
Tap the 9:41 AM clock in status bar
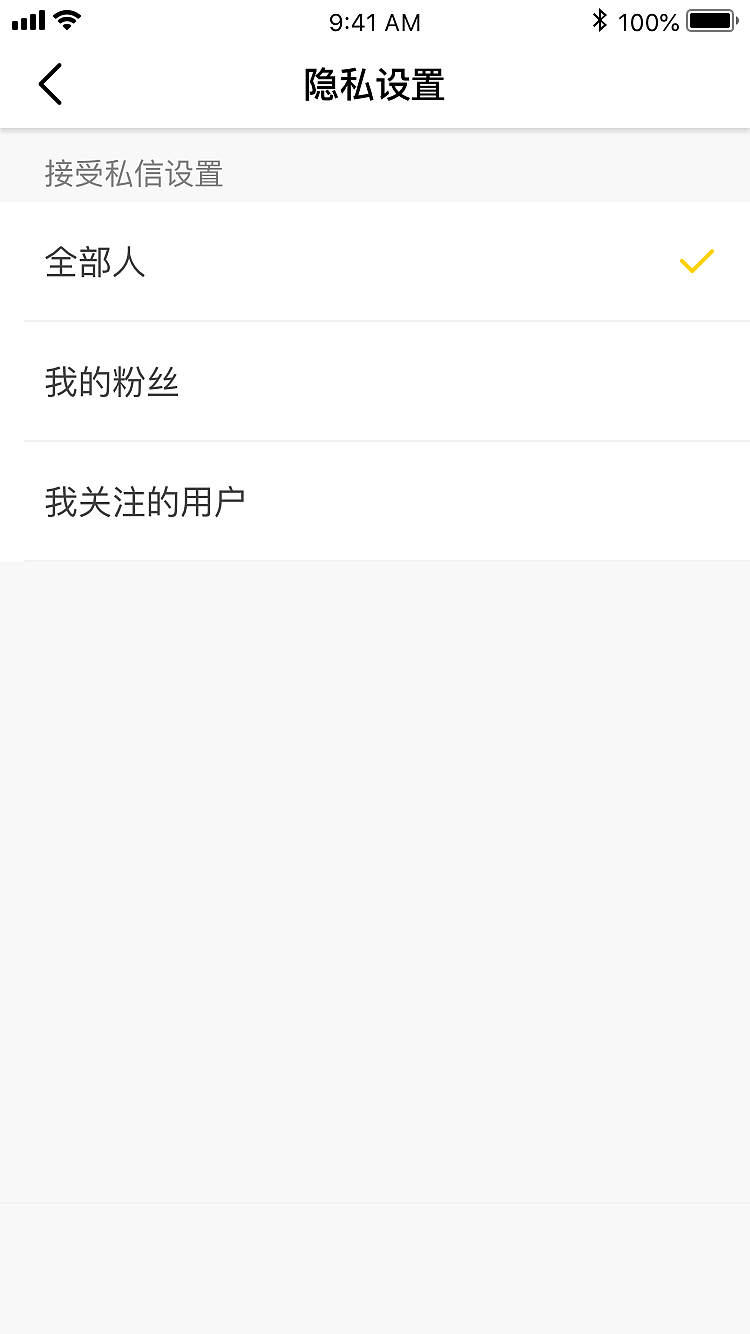(x=374, y=21)
